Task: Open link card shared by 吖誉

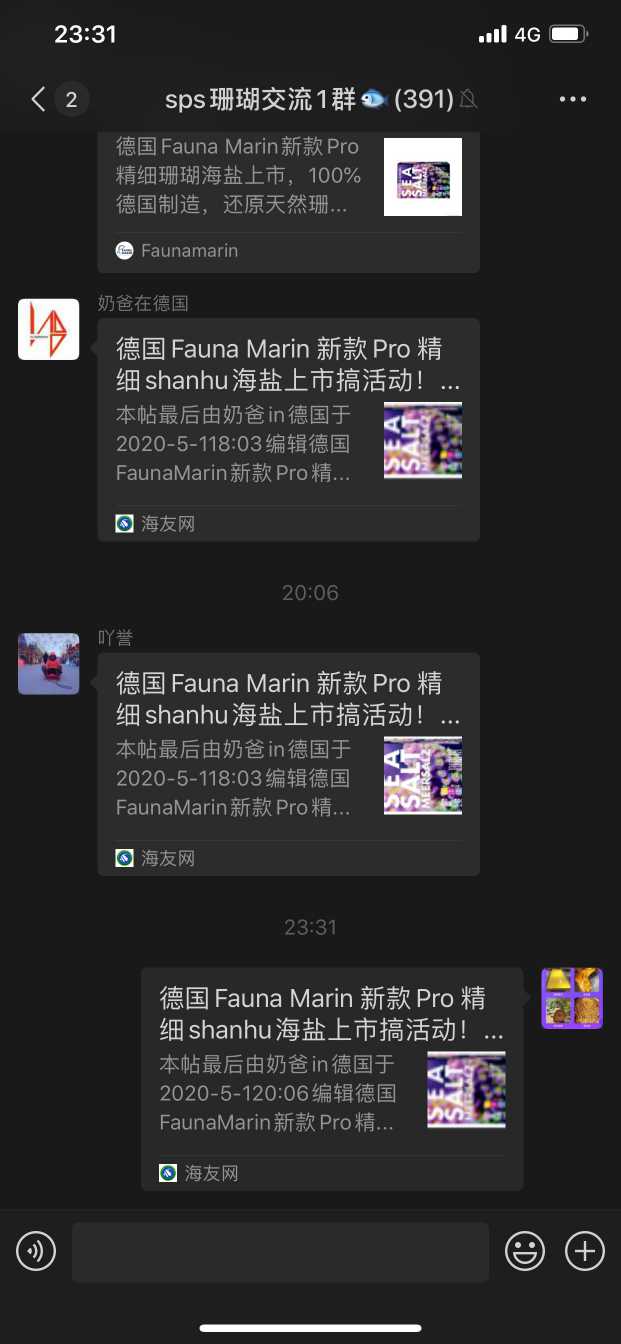Action: [x=288, y=763]
